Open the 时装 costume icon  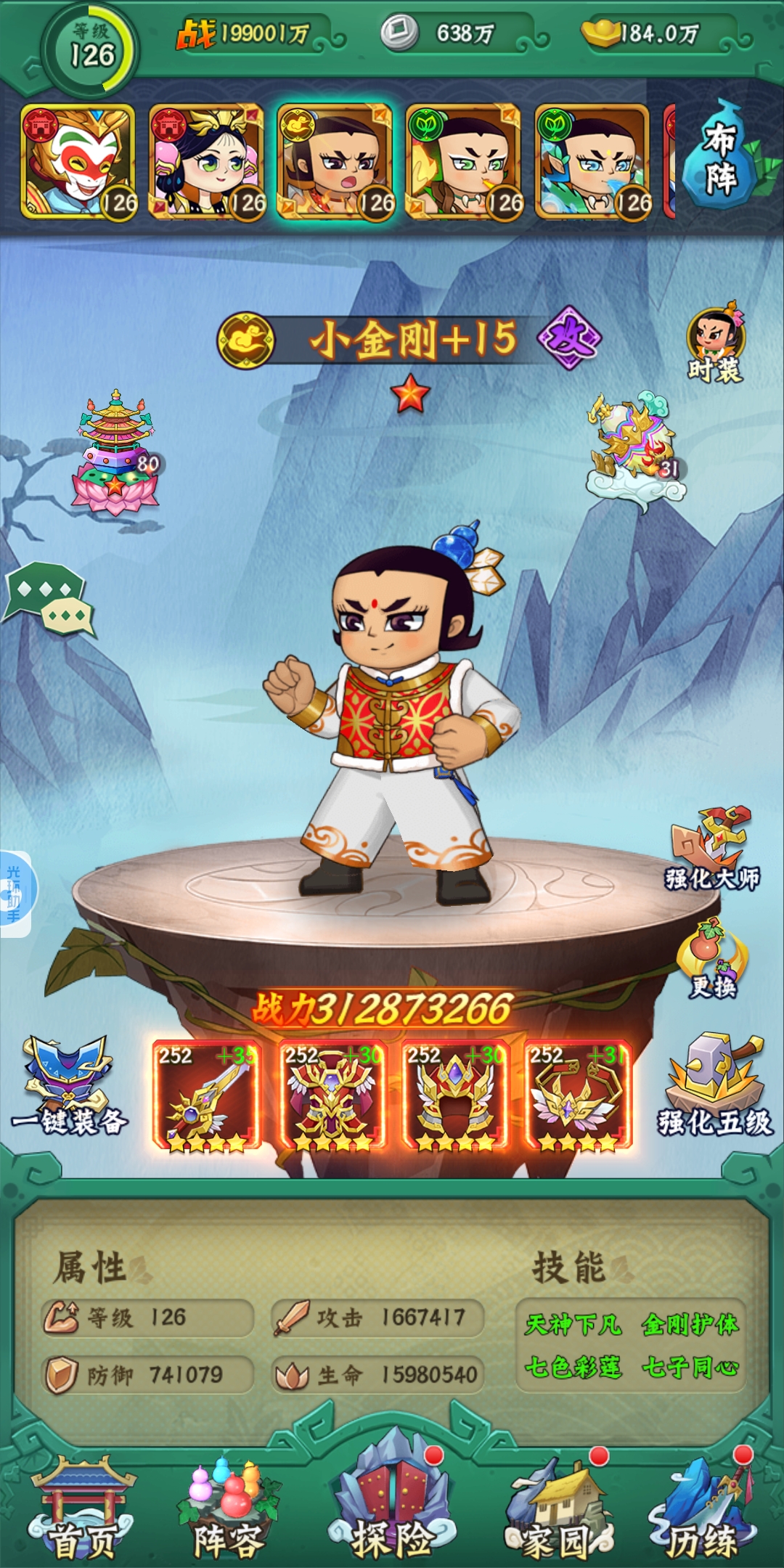tap(715, 346)
